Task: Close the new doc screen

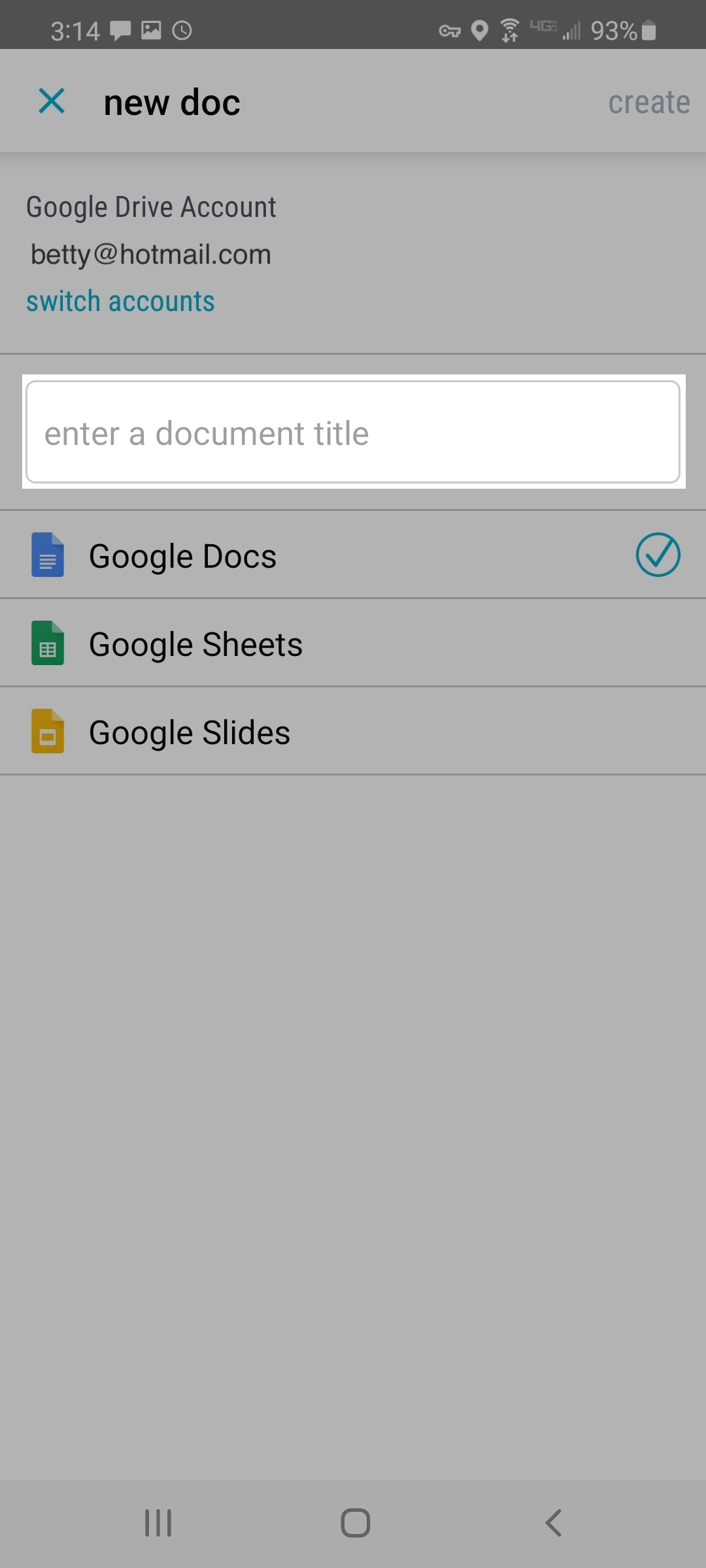Action: click(52, 101)
